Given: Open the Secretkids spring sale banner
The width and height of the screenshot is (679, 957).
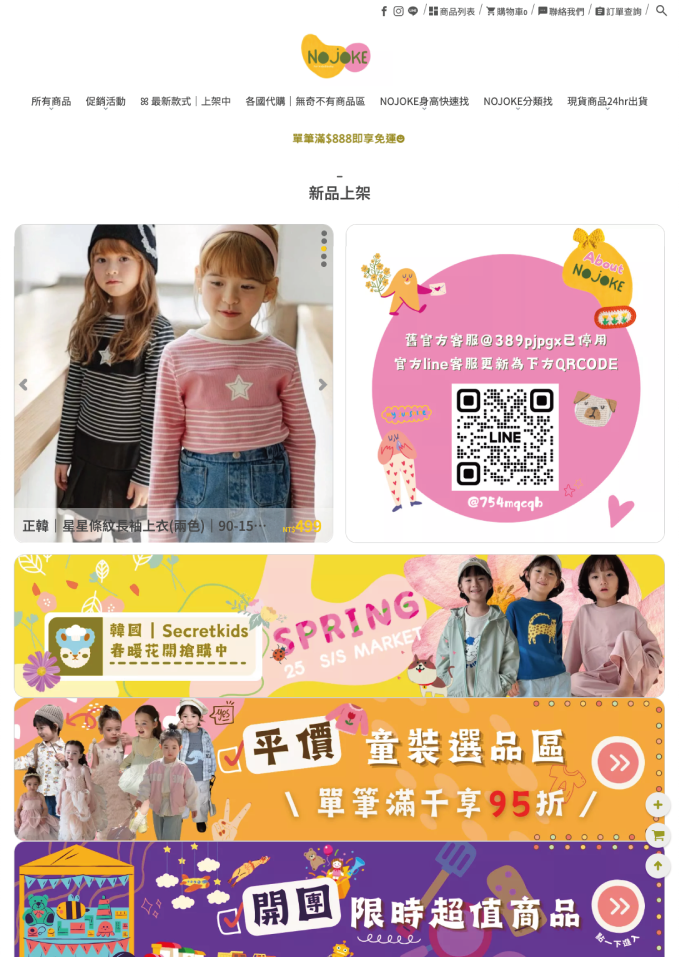Looking at the screenshot, I should [x=339, y=626].
